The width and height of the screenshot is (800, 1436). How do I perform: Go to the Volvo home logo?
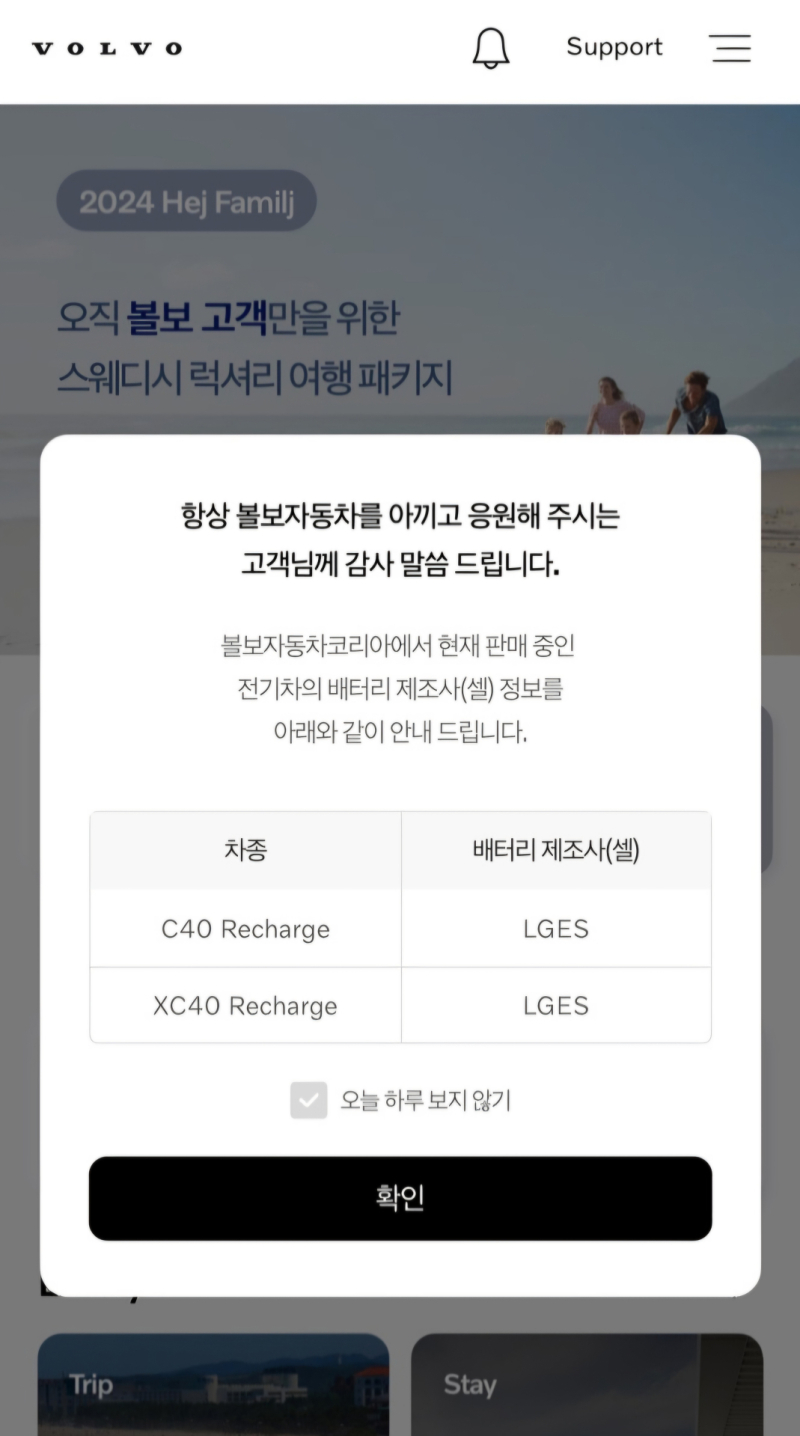tap(107, 48)
